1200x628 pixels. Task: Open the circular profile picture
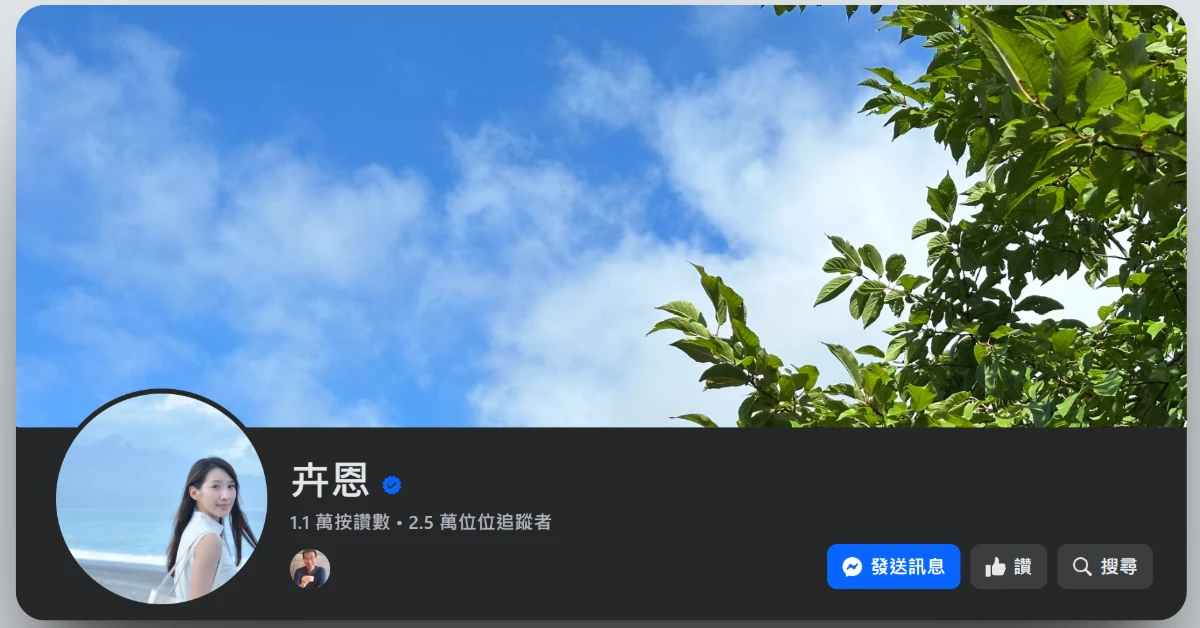[x=161, y=497]
